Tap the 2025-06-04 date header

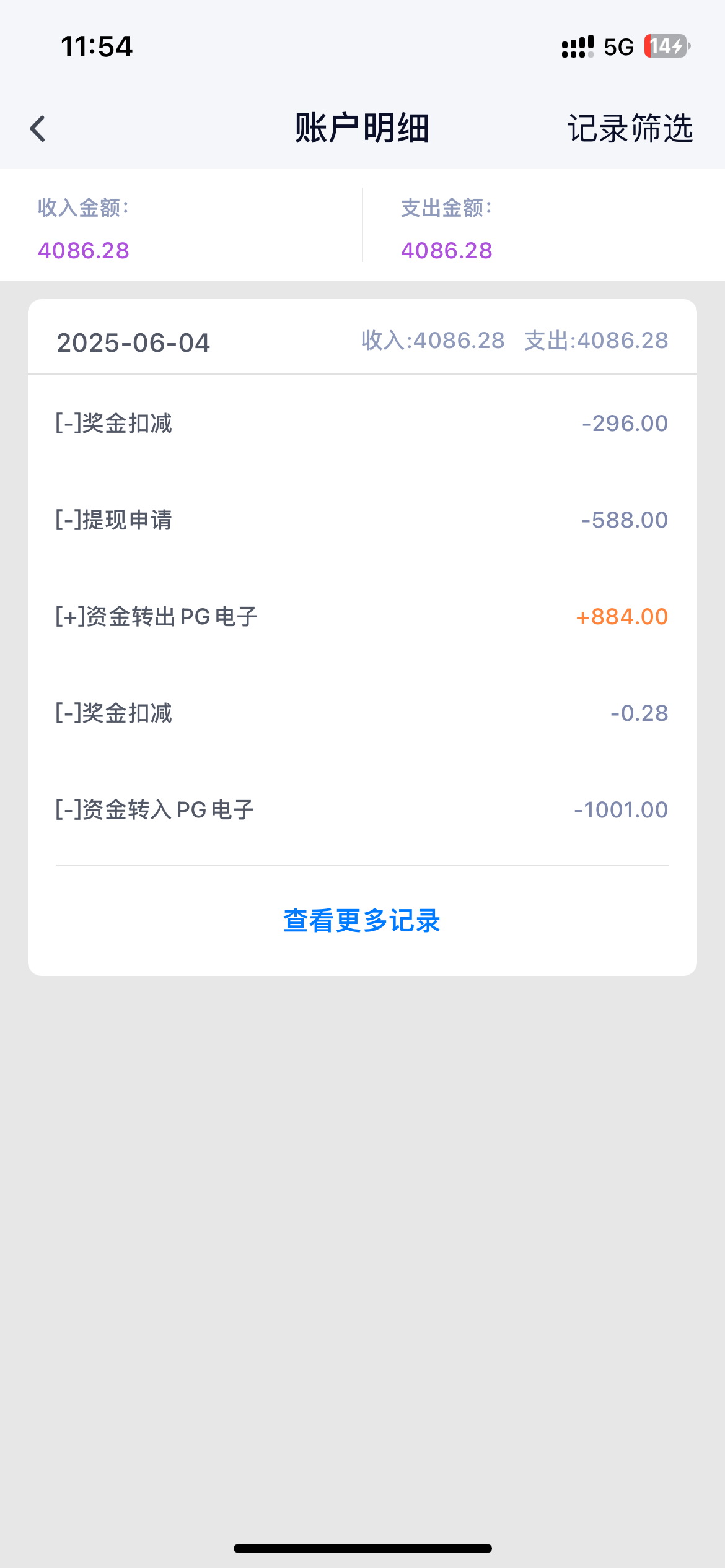coord(134,341)
